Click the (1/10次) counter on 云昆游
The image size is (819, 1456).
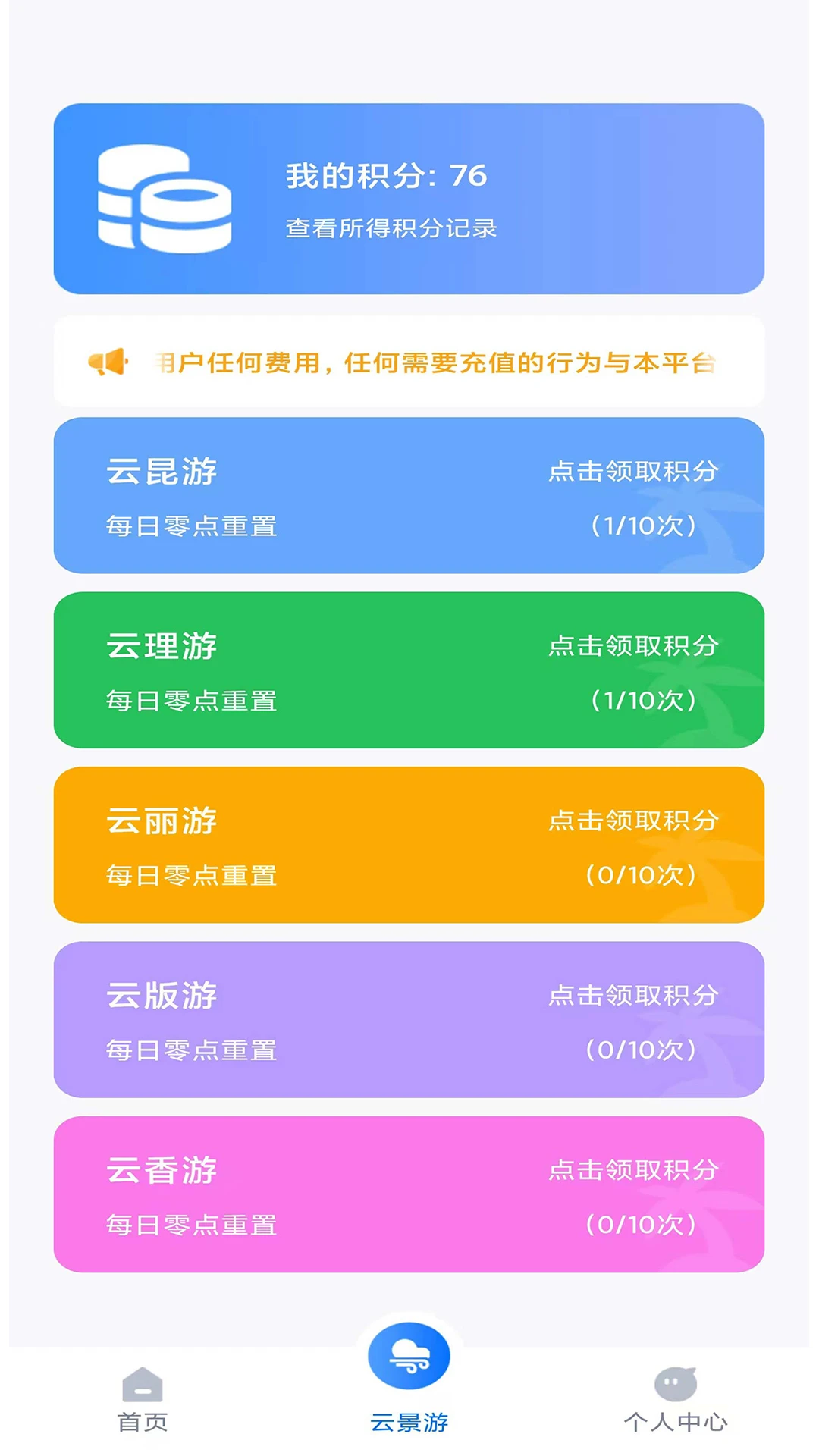click(x=644, y=525)
